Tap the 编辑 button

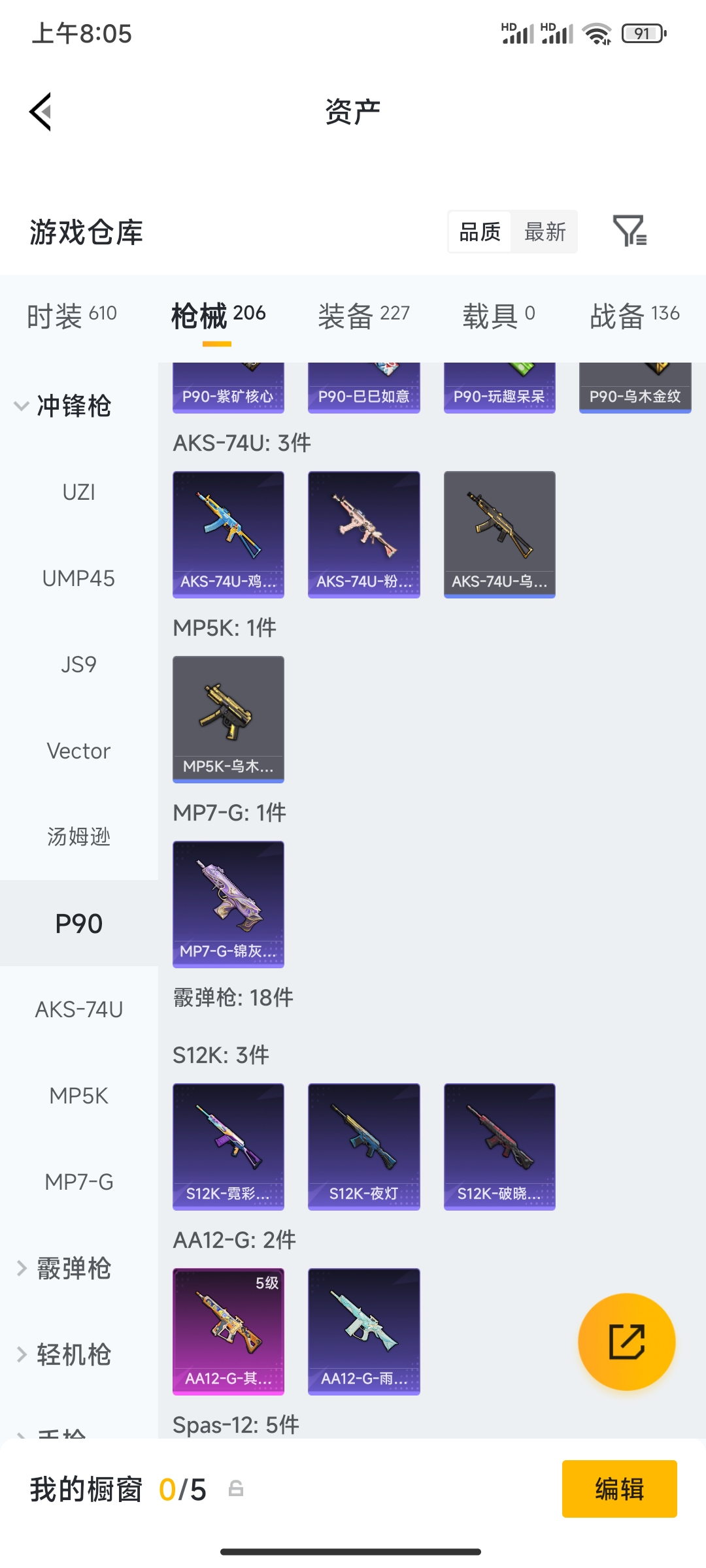coord(619,1489)
